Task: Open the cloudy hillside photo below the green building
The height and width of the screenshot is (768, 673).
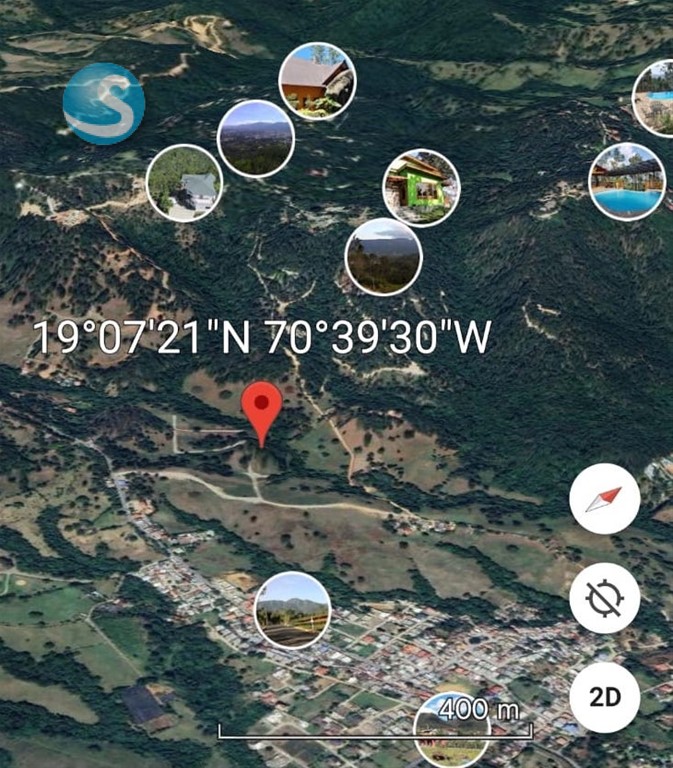Action: tap(383, 256)
